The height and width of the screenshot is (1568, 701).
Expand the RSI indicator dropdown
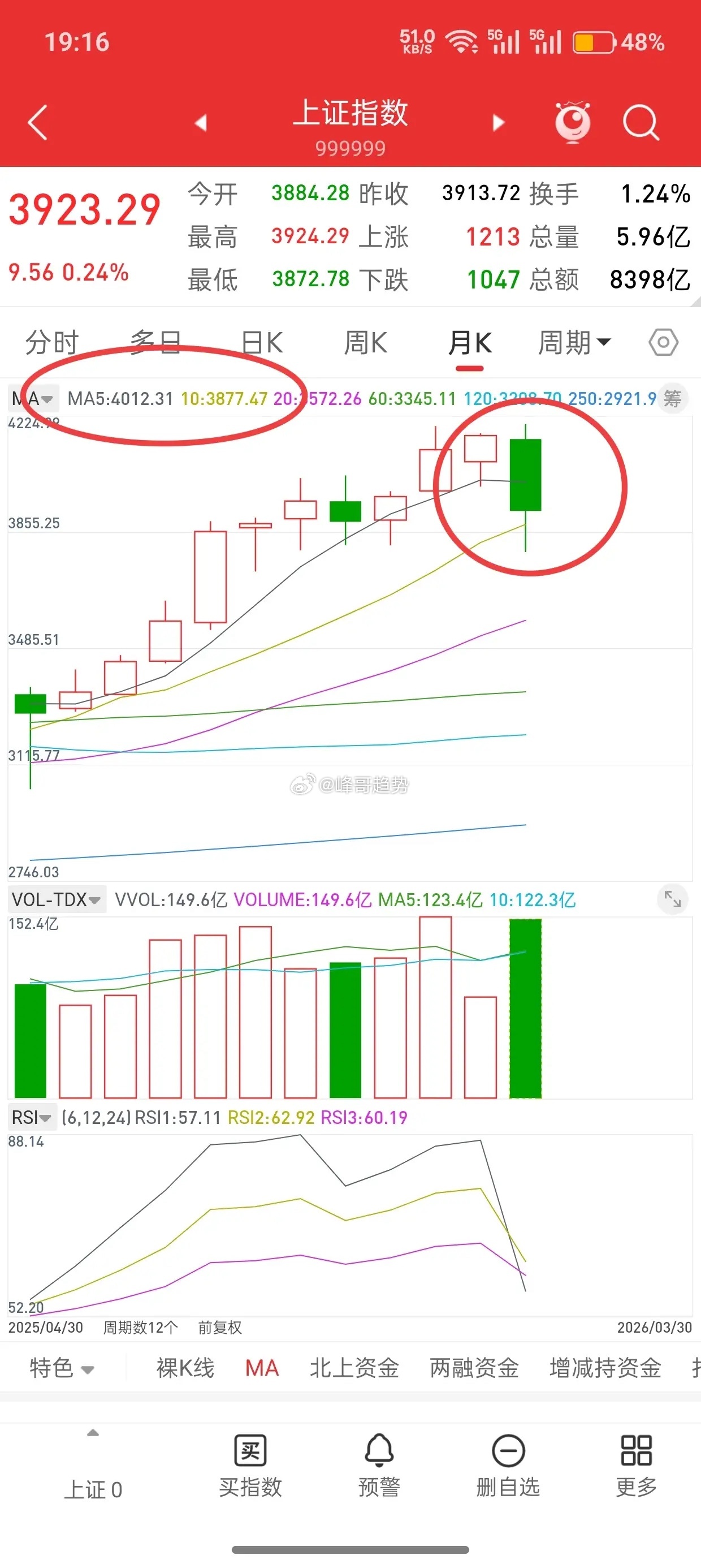point(32,1117)
